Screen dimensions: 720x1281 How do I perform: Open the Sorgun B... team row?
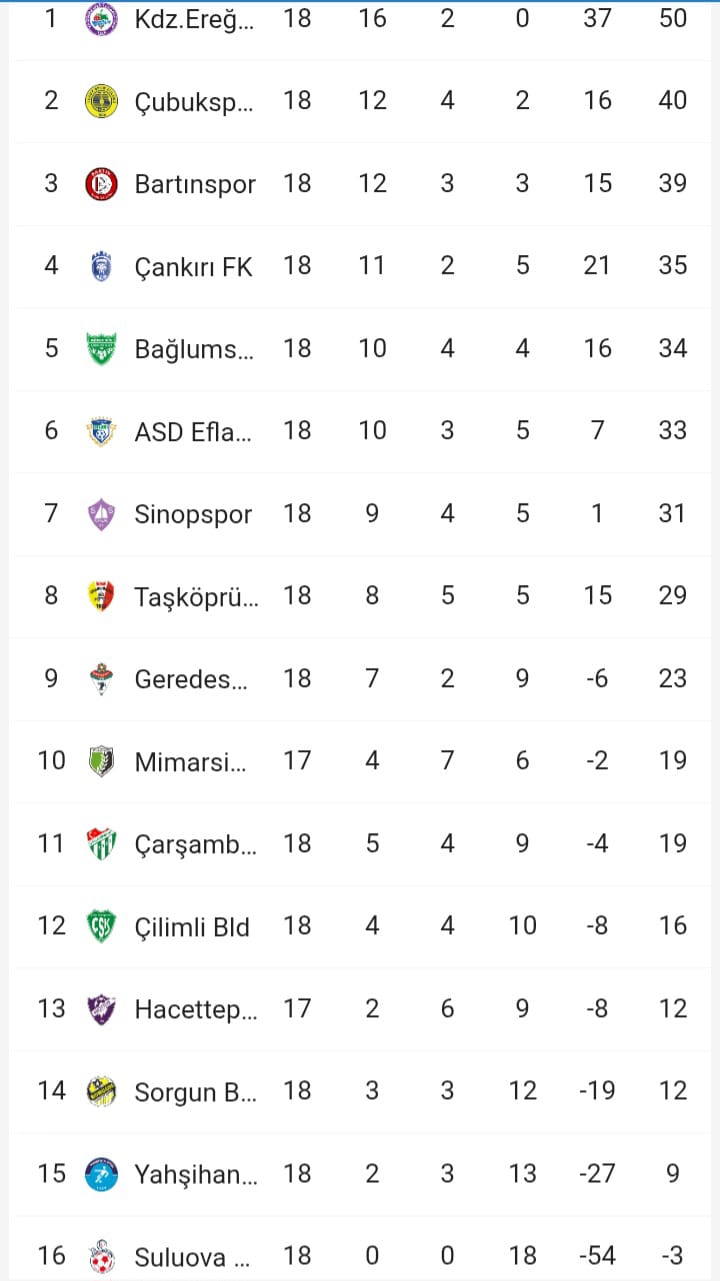[360, 1091]
